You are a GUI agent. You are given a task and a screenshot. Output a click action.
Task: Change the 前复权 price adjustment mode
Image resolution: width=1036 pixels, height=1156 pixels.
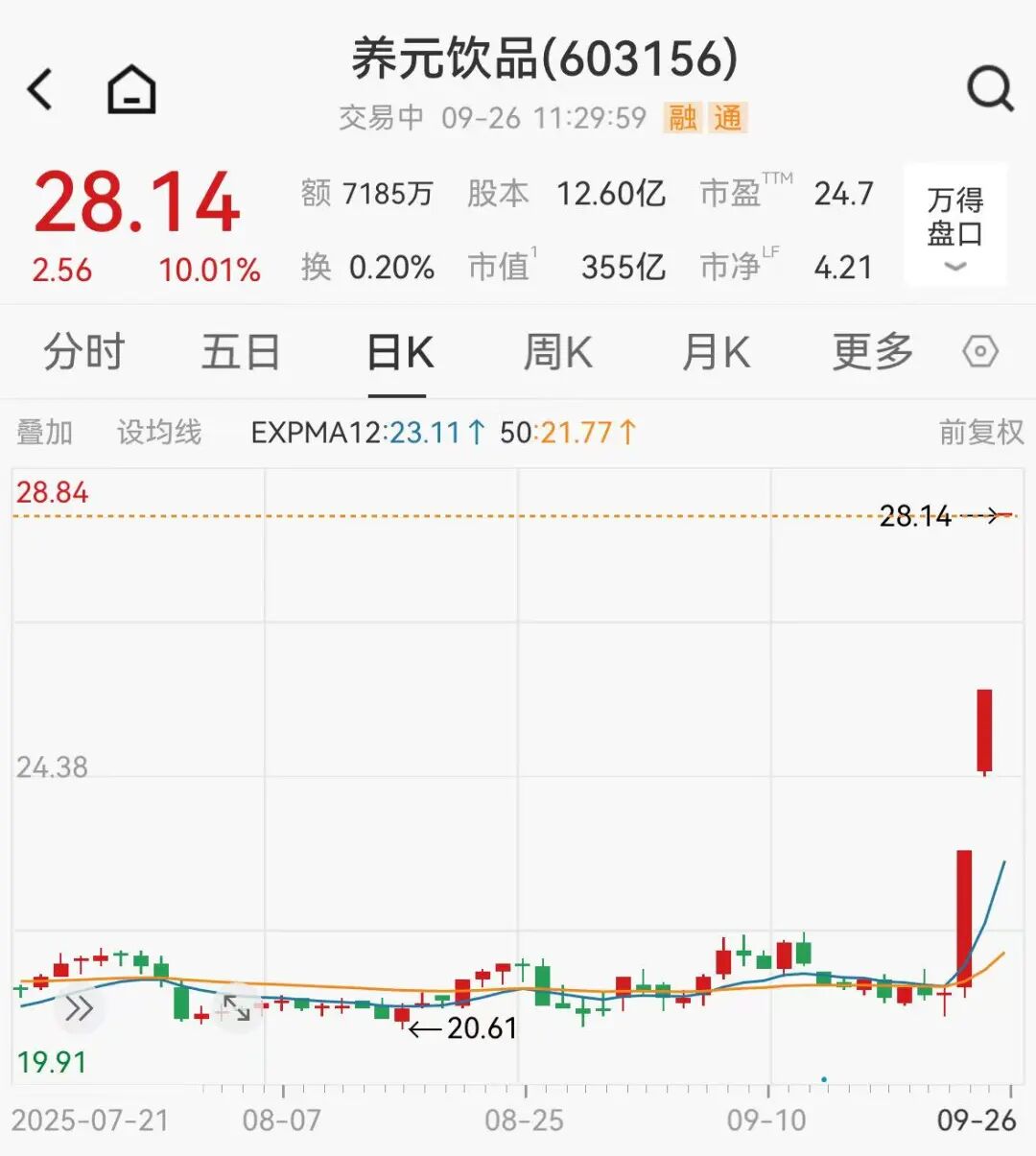tap(980, 433)
